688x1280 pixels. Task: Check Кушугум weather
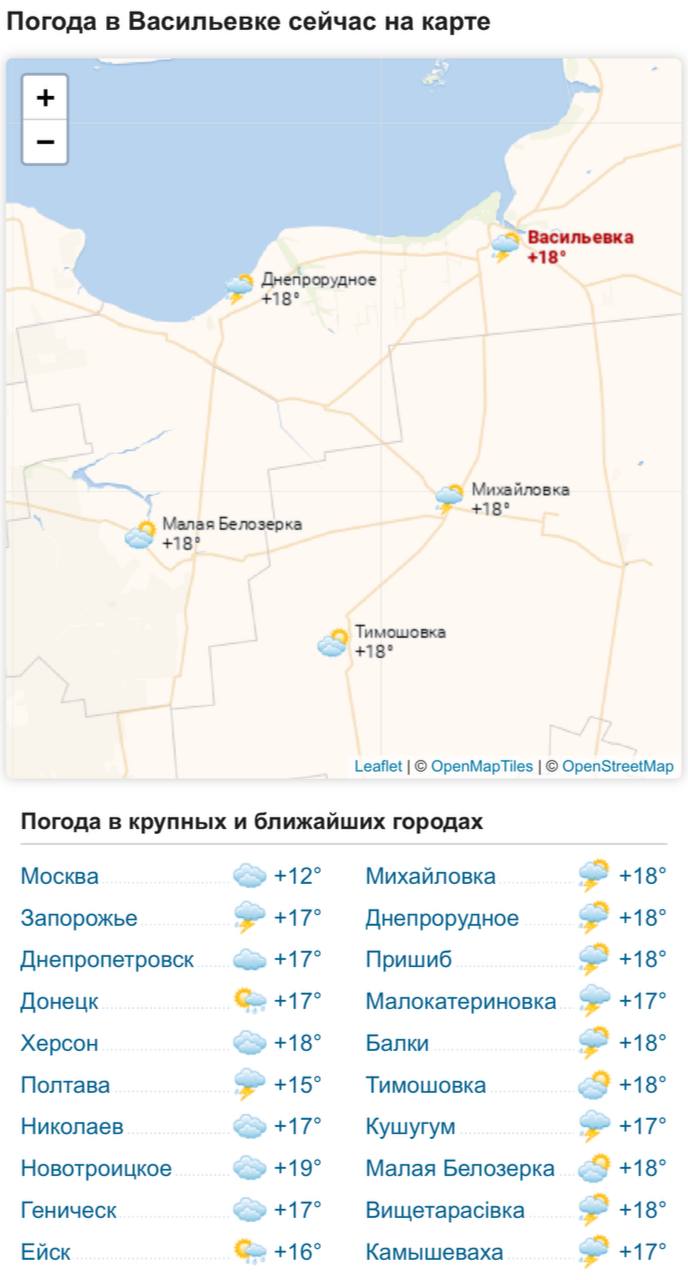(410, 1127)
